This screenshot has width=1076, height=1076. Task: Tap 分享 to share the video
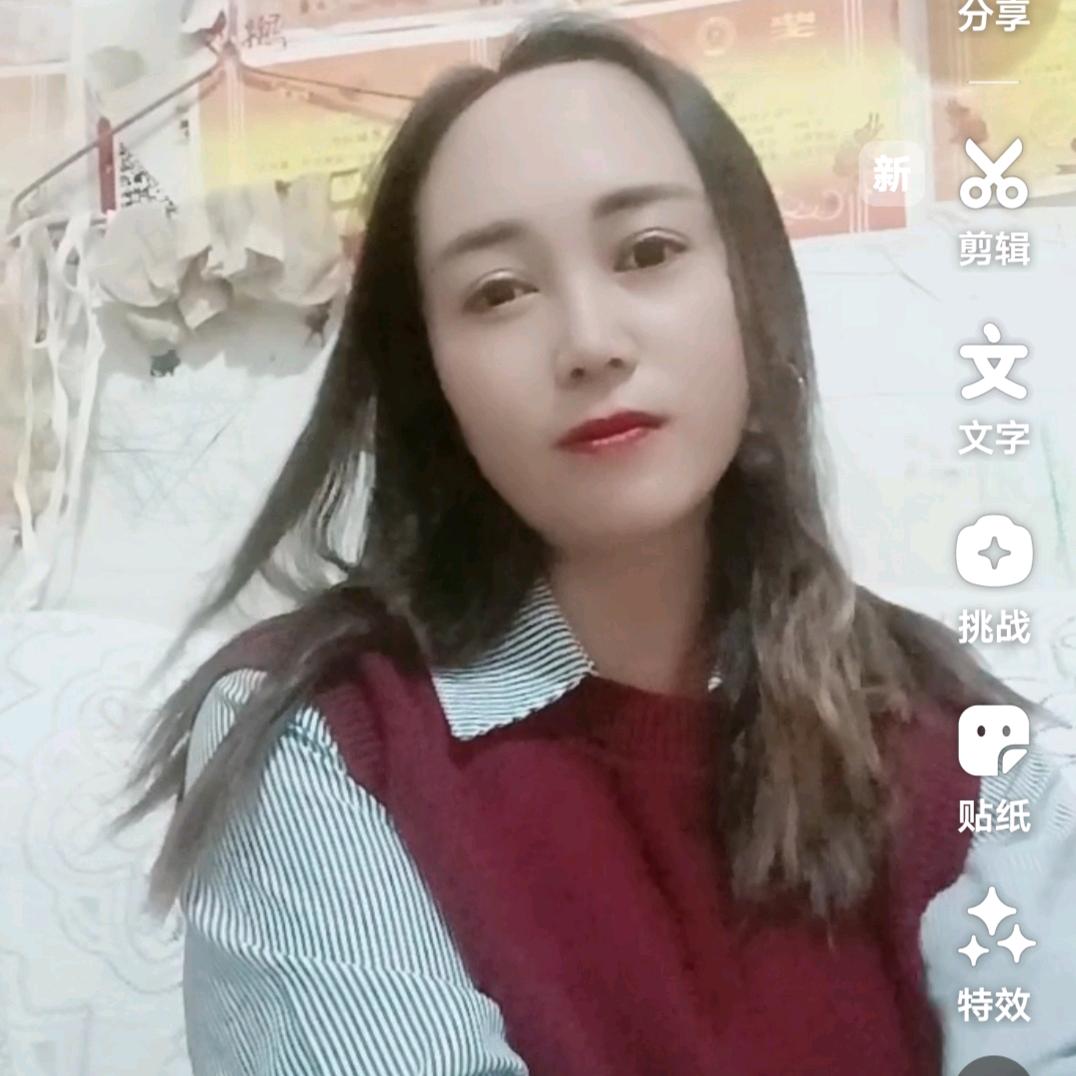(x=993, y=18)
